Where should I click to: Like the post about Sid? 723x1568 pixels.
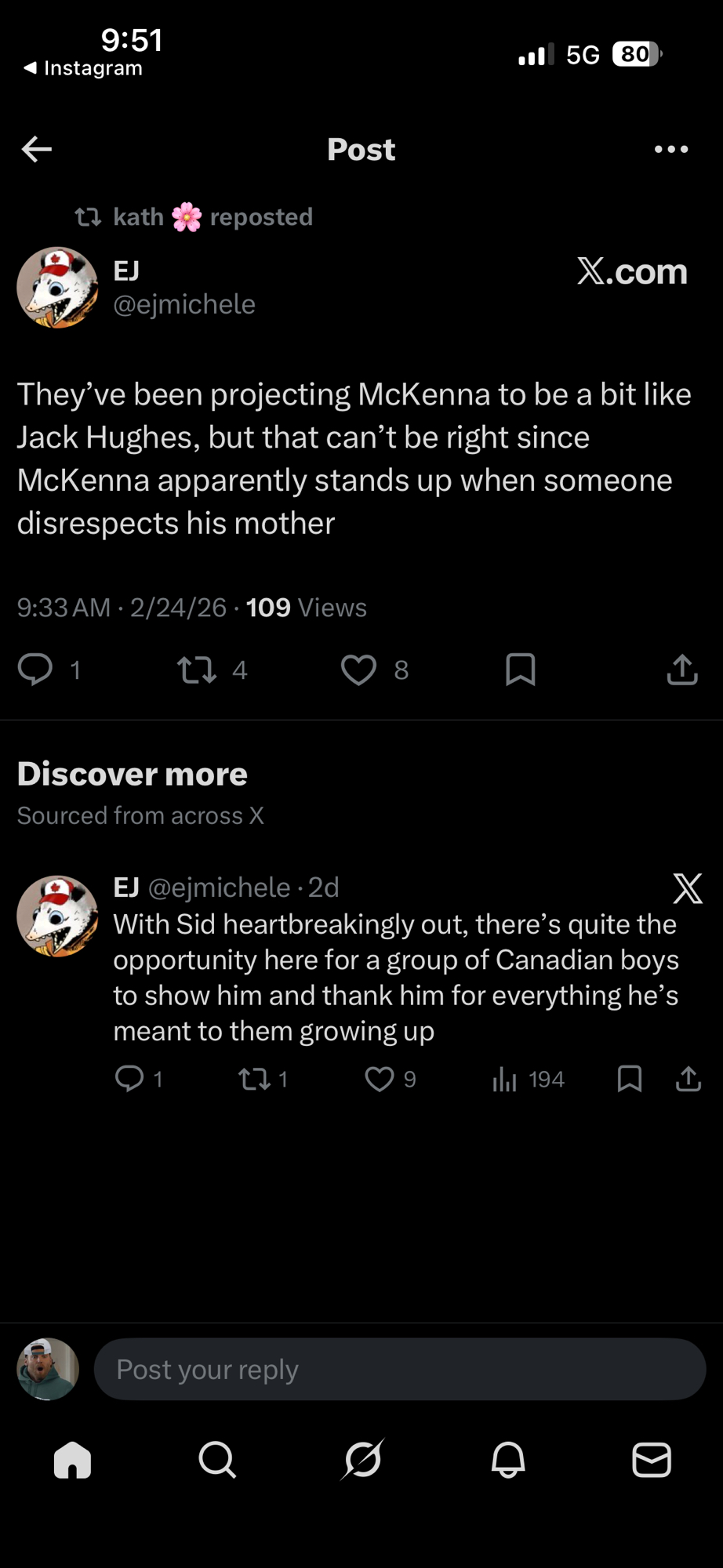pos(380,1080)
